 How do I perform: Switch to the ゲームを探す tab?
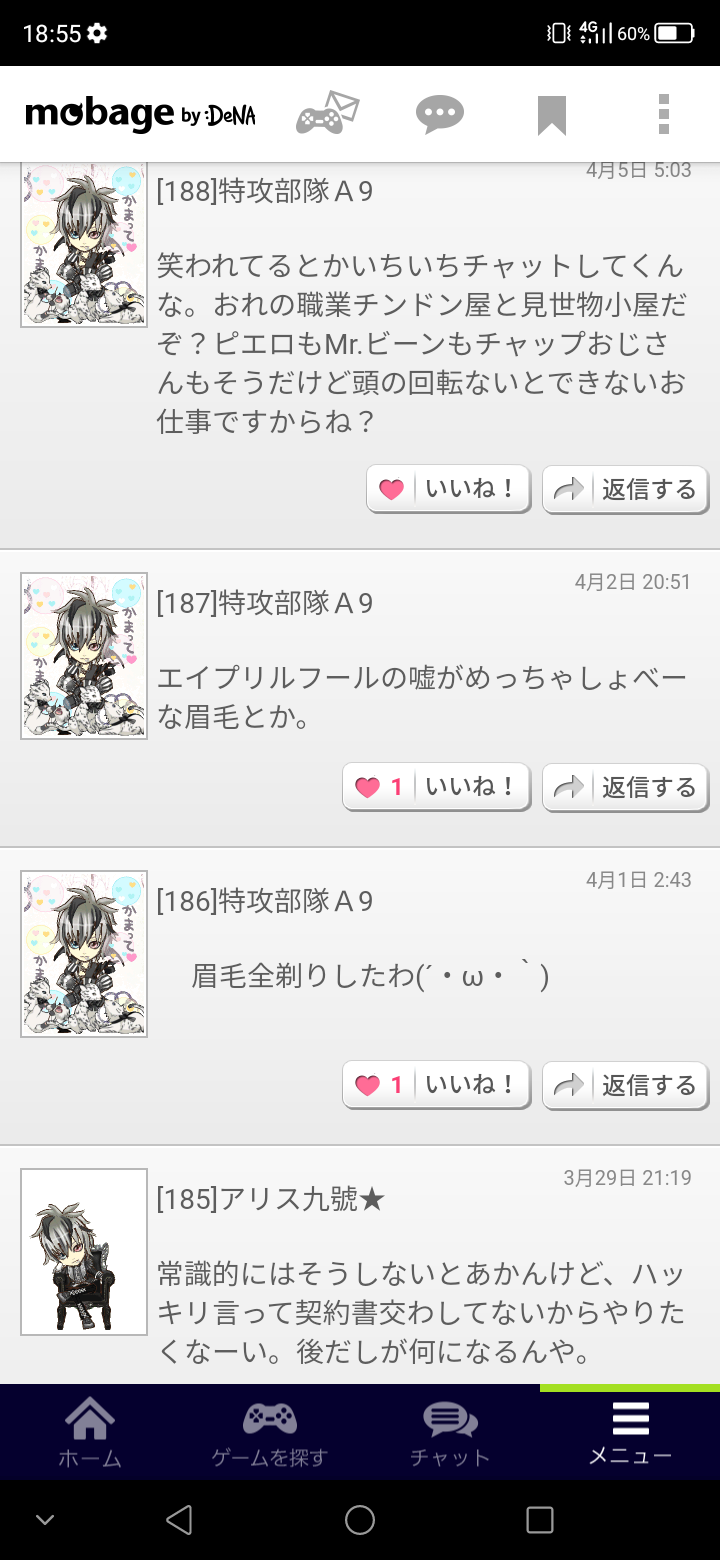click(x=270, y=1434)
